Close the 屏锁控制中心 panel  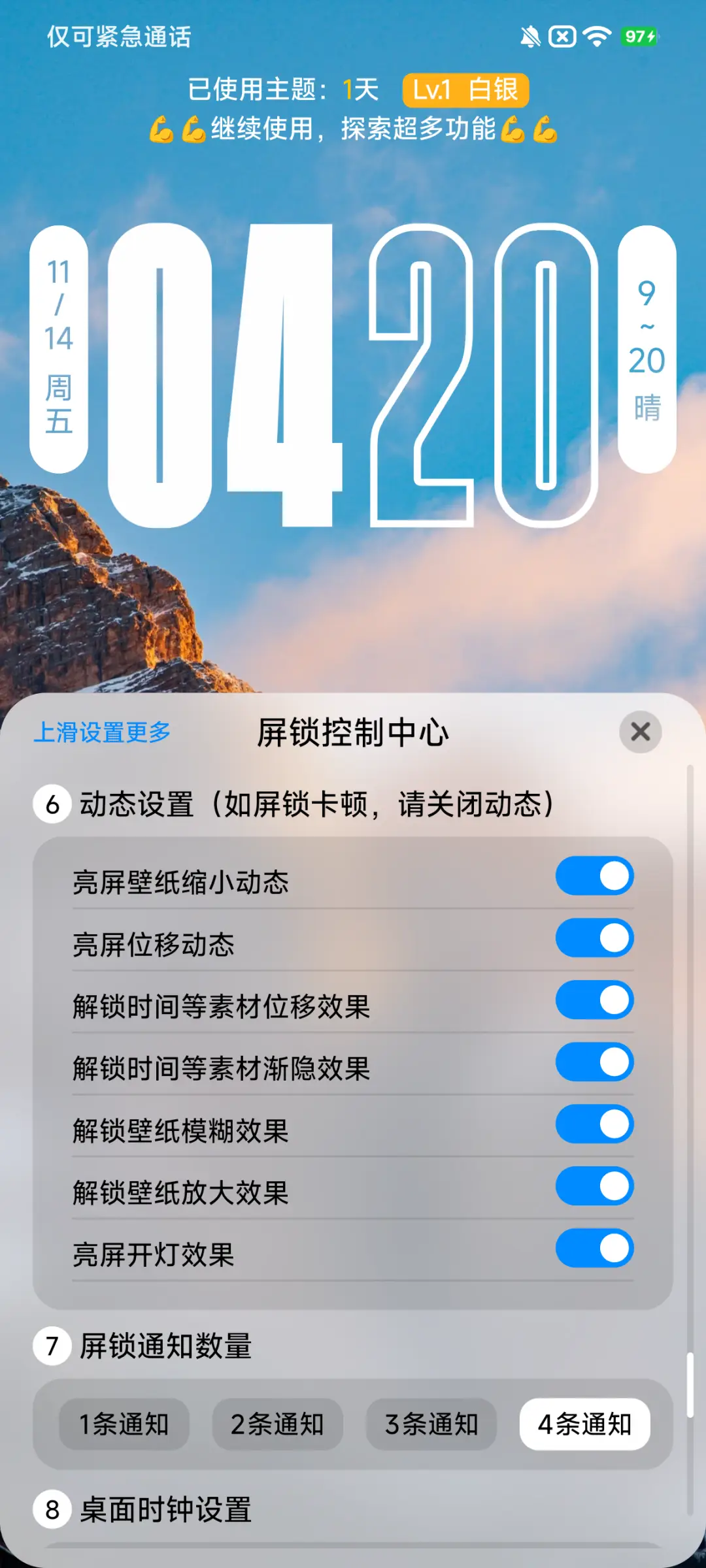click(639, 732)
